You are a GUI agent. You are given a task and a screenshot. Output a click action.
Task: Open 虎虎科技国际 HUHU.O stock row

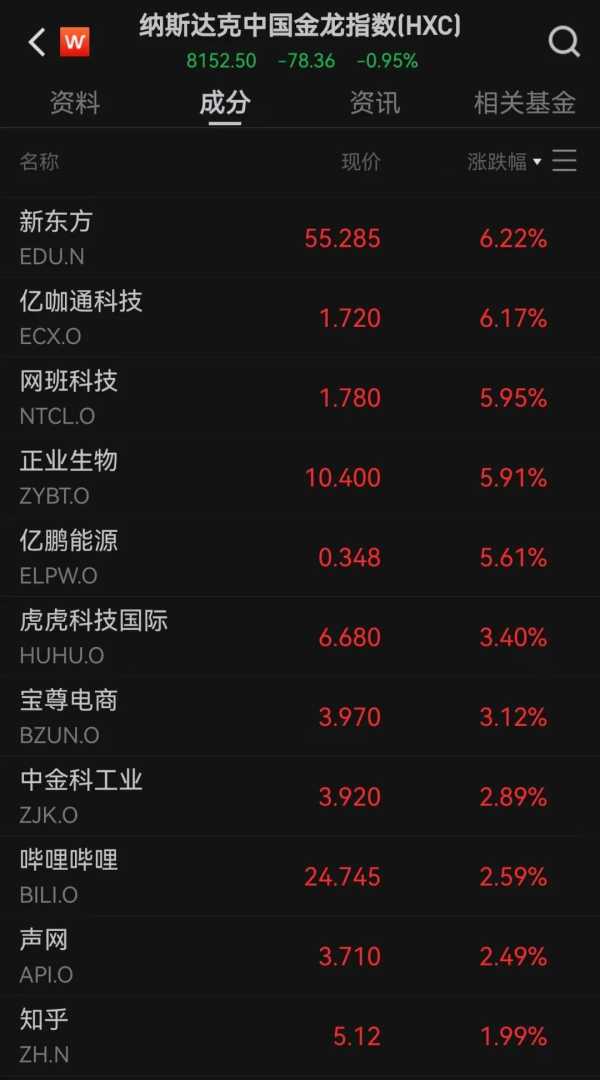point(300,637)
